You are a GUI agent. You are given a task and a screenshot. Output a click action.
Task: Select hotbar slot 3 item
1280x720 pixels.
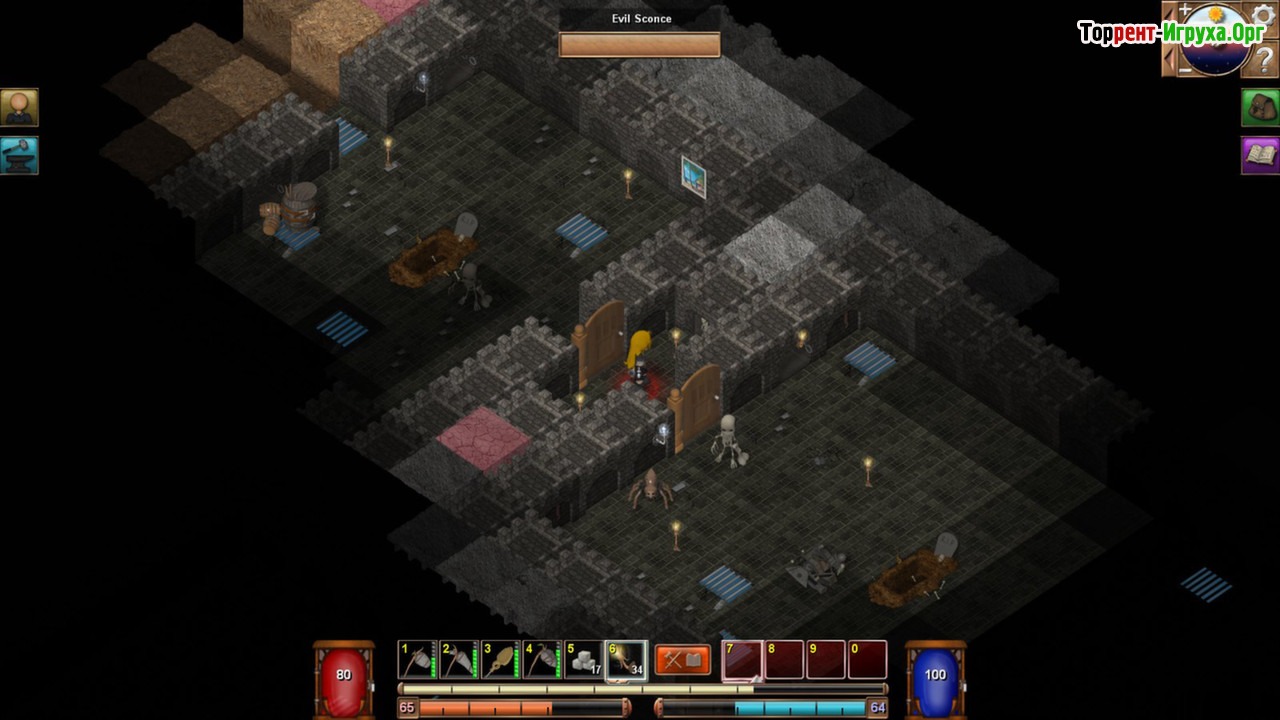coord(501,660)
